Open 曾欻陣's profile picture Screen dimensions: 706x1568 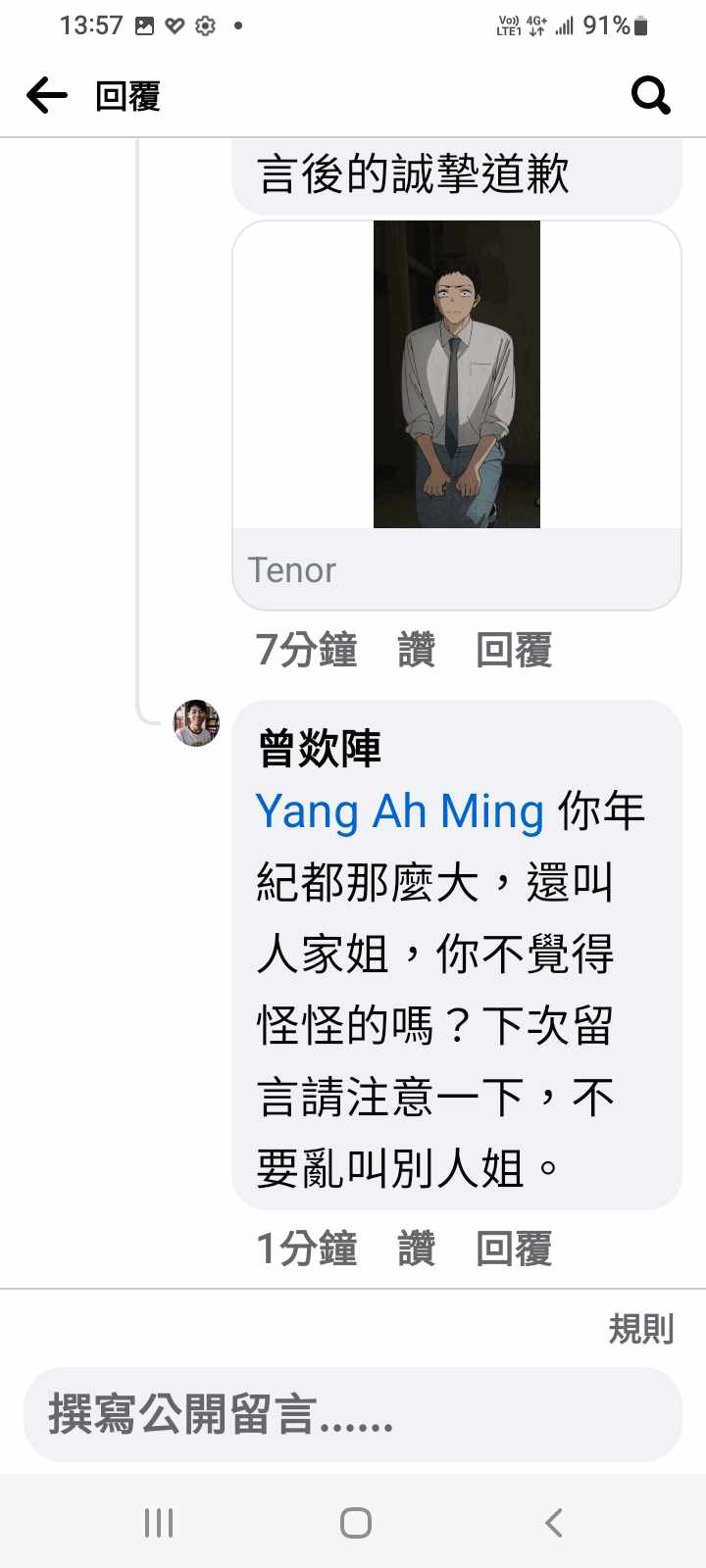(x=196, y=723)
